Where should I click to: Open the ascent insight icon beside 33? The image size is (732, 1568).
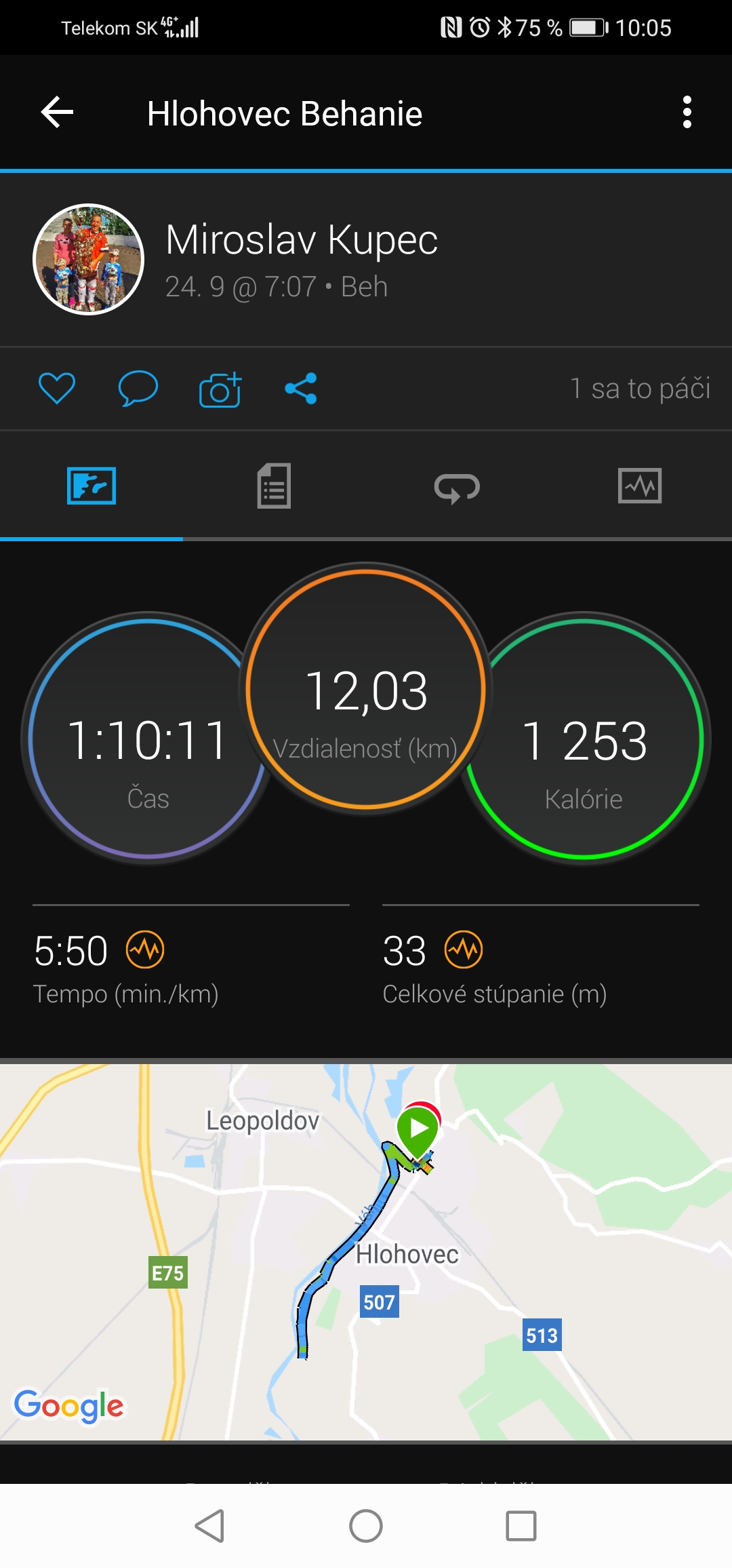coord(464,949)
